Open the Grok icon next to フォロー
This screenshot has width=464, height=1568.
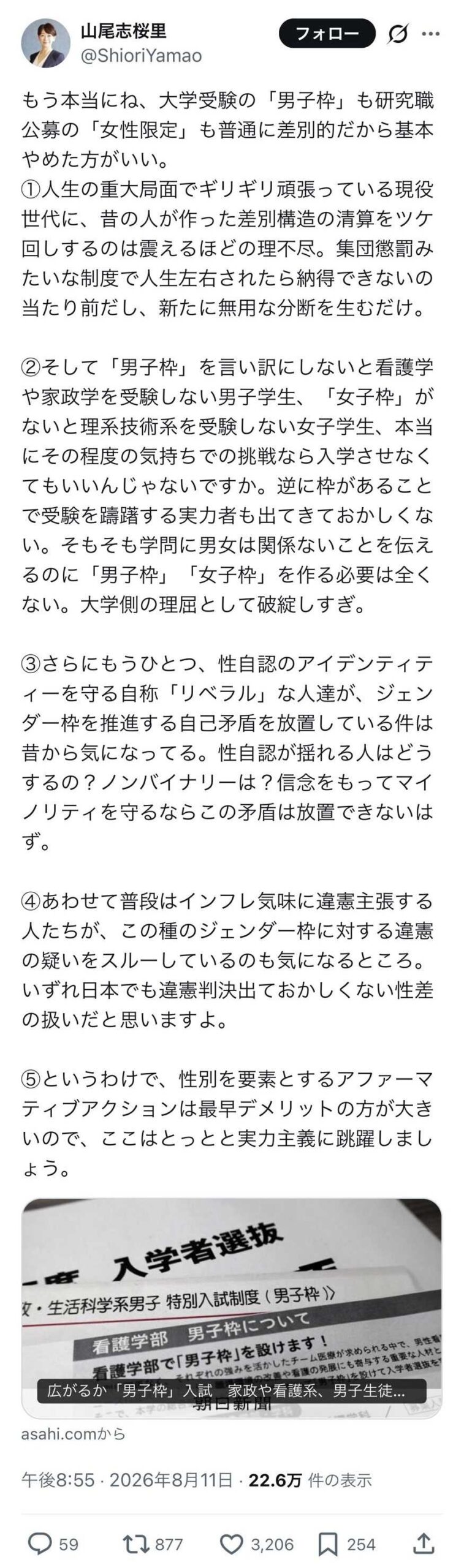click(x=398, y=34)
